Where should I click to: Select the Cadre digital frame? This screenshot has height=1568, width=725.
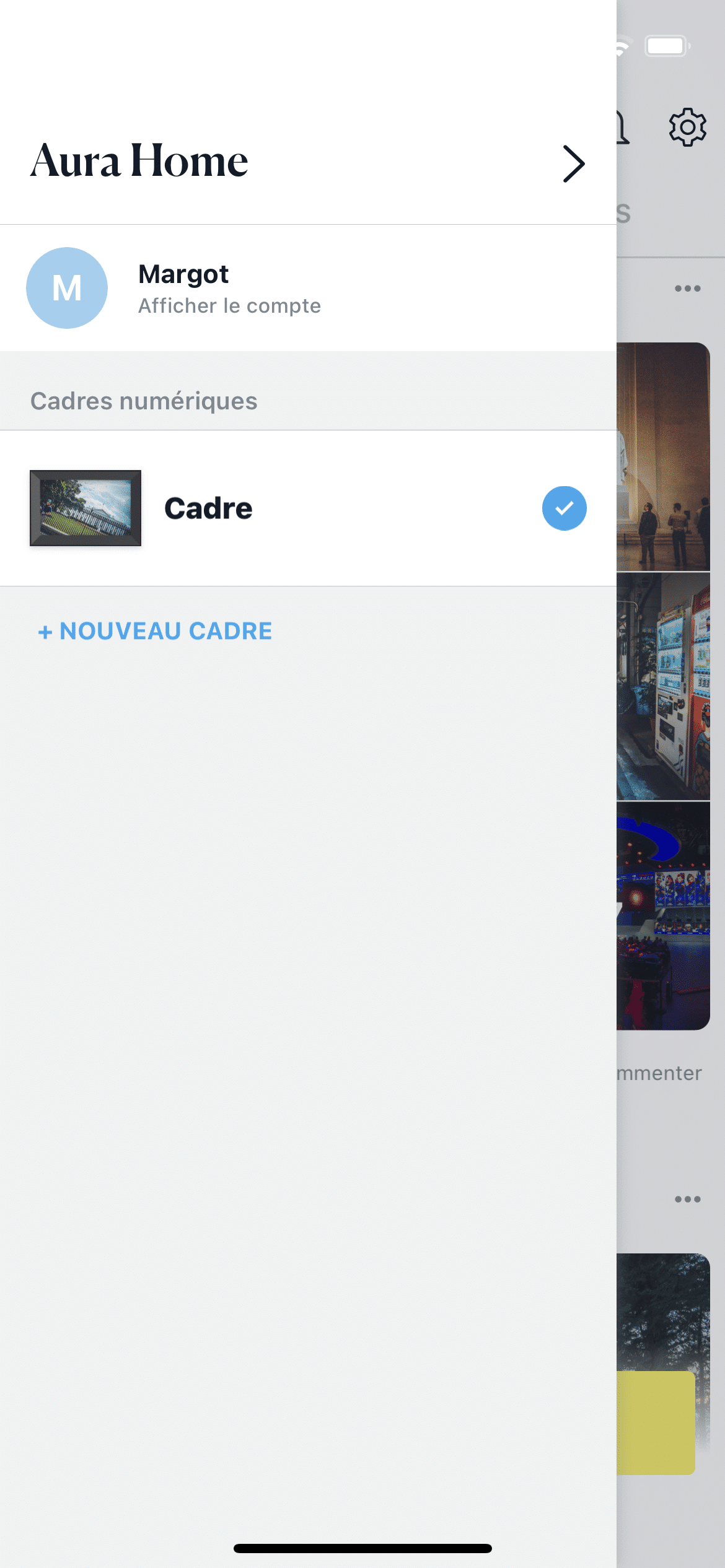click(x=308, y=508)
